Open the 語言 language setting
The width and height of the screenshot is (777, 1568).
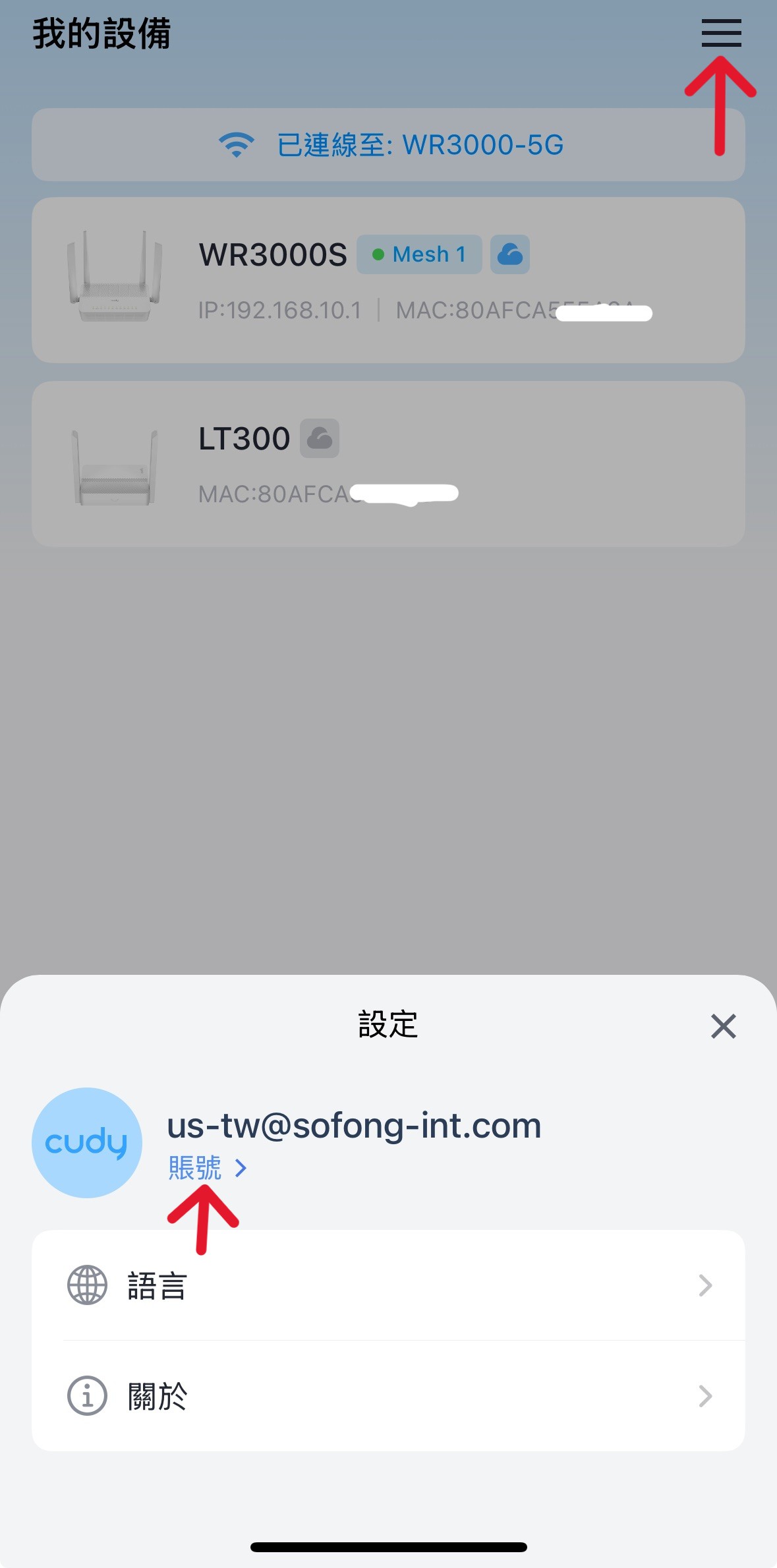point(388,1285)
